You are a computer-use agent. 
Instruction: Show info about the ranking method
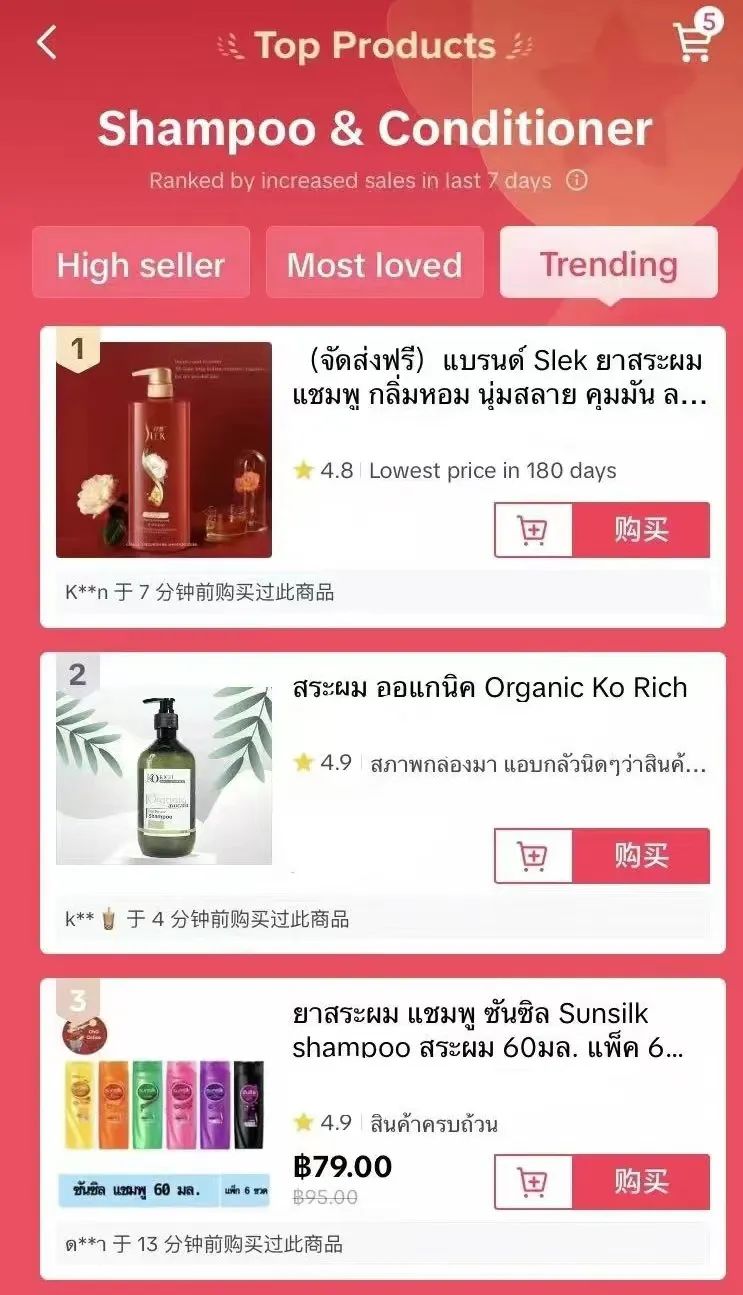[x=577, y=181]
